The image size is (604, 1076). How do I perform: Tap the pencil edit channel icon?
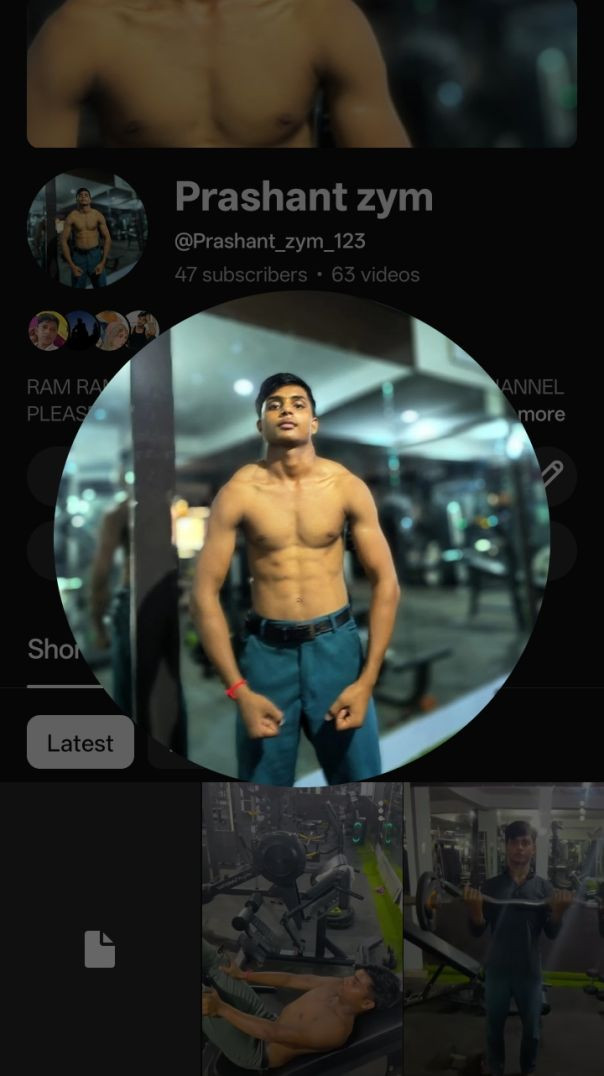[551, 473]
